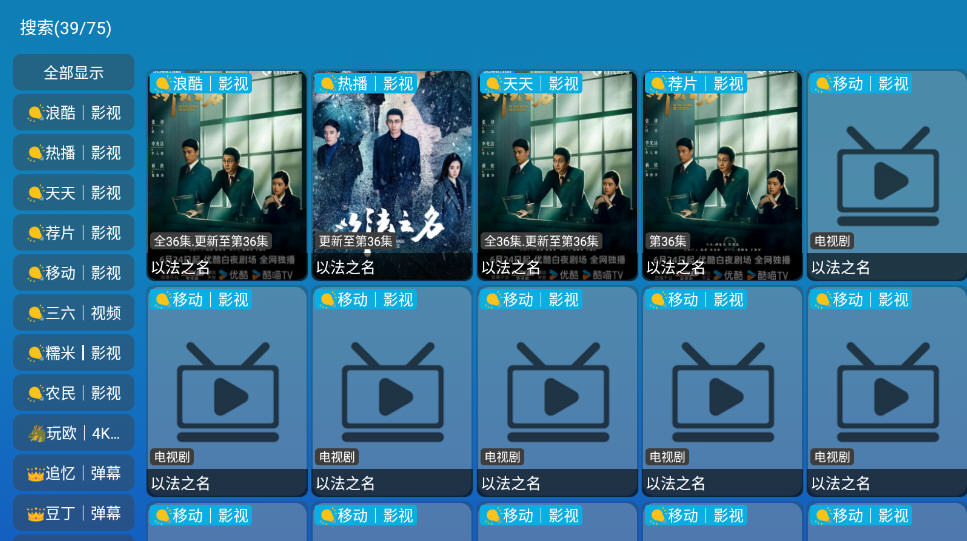Screen dimensions: 967x541
Task: Choose the 移动 | 影视 source filter
Action: (73, 272)
